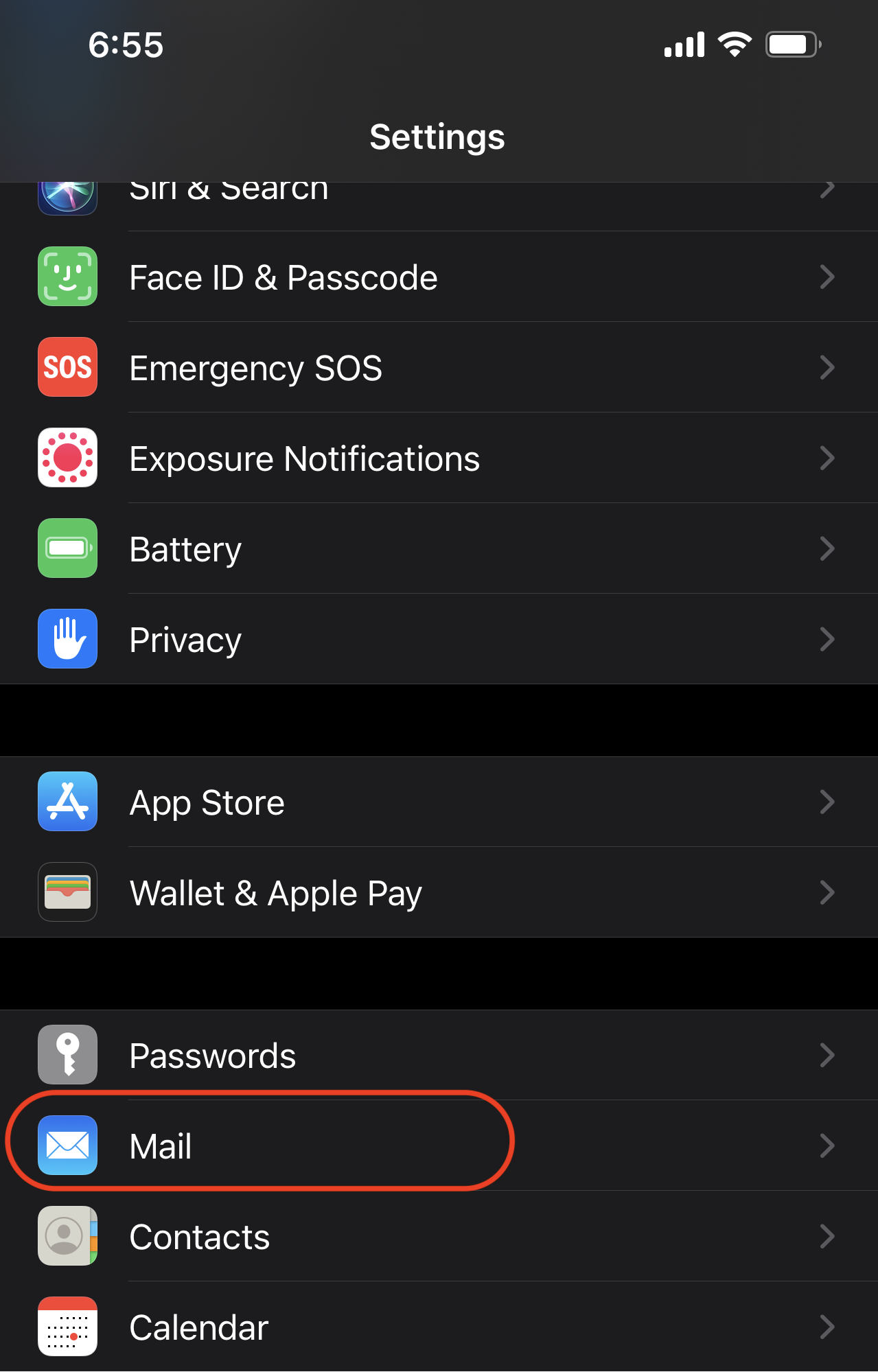This screenshot has height=1372, width=878.
Task: Tap the App Store icon
Action: (x=67, y=802)
